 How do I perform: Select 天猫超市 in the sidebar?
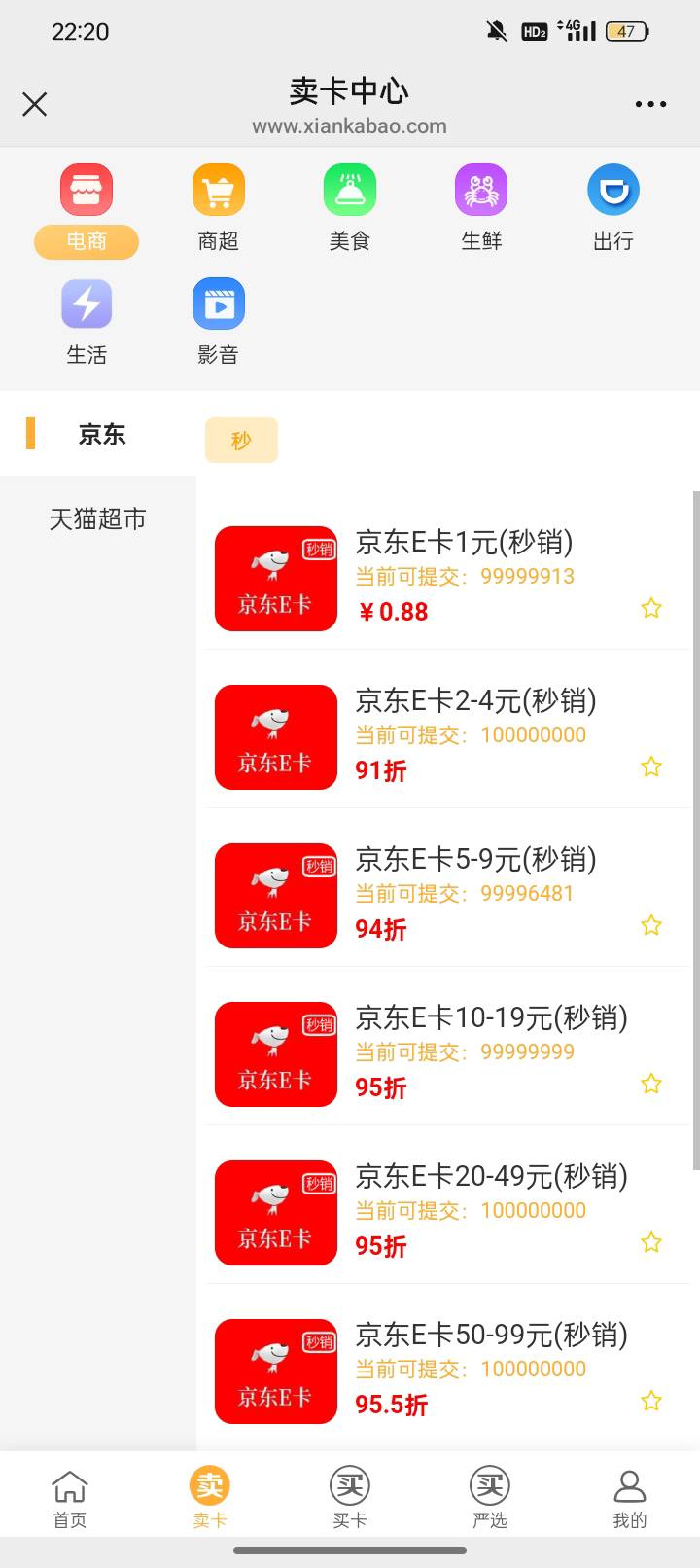(97, 519)
